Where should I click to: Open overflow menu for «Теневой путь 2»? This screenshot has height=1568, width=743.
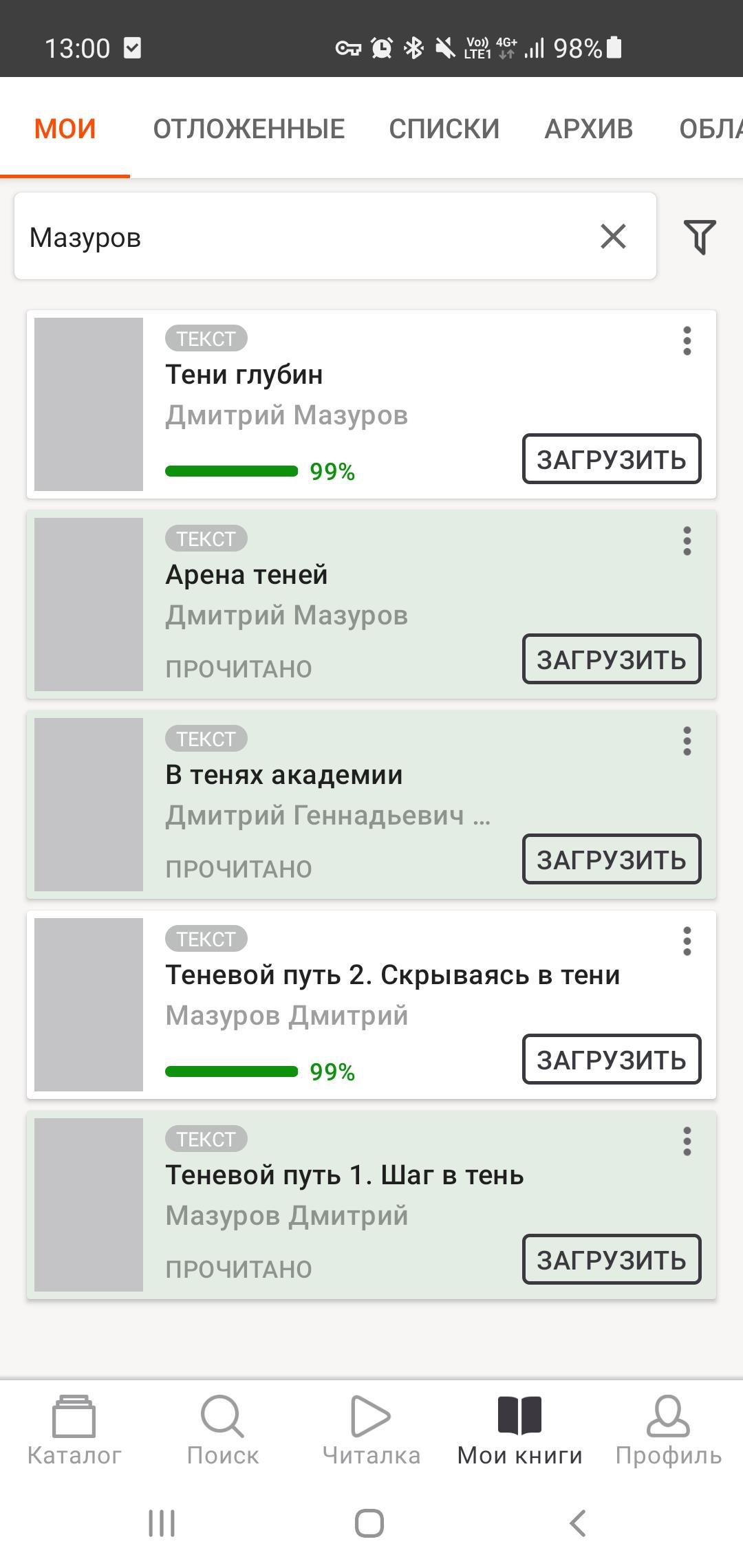pos(687,941)
